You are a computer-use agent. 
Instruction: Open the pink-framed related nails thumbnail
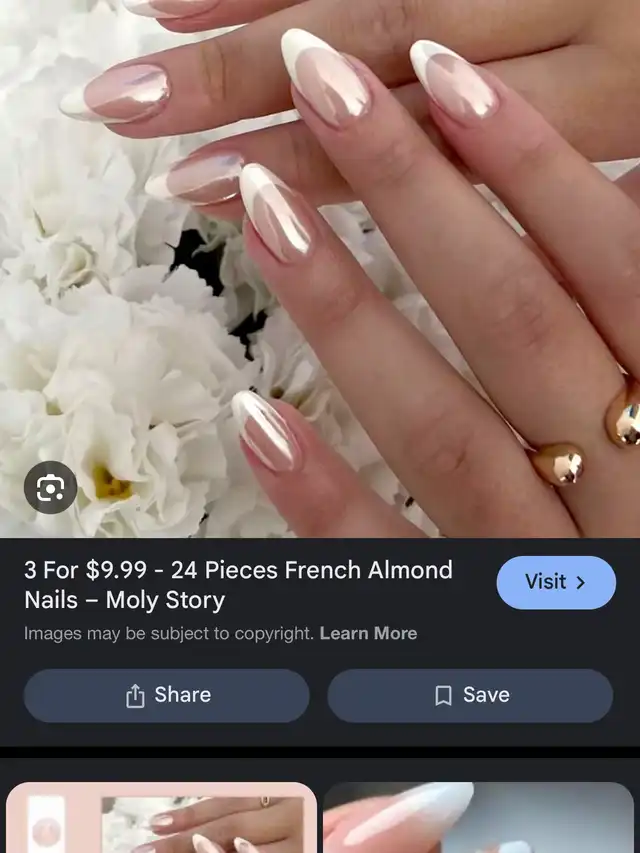coord(161,817)
